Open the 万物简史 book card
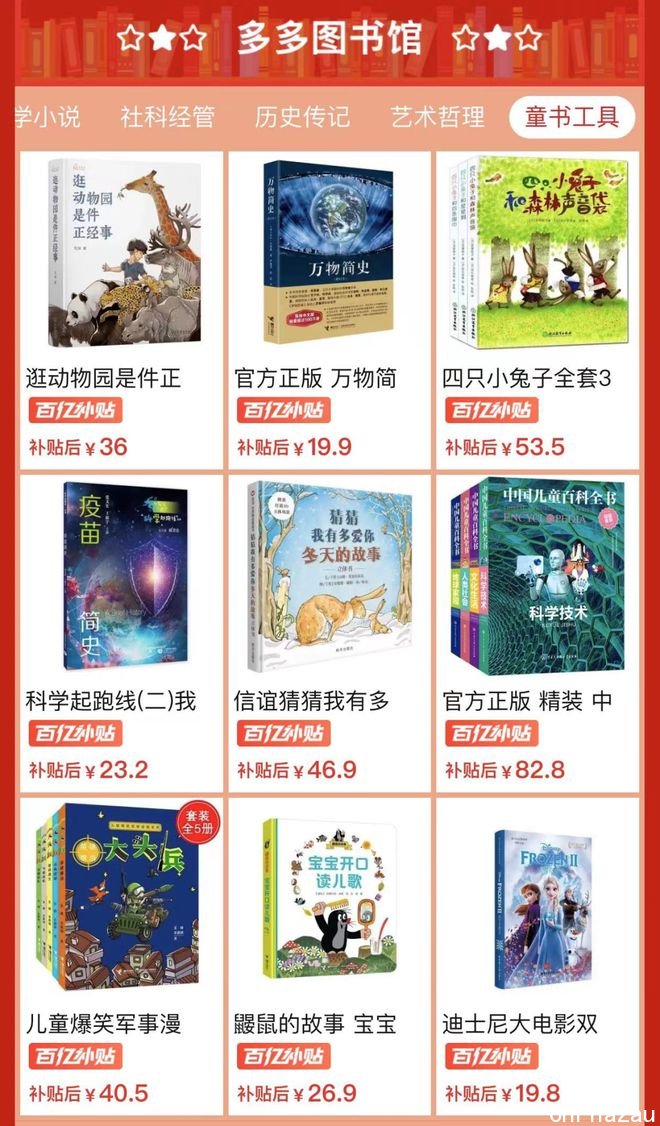Viewport: 660px width, 1126px height. pos(329,310)
